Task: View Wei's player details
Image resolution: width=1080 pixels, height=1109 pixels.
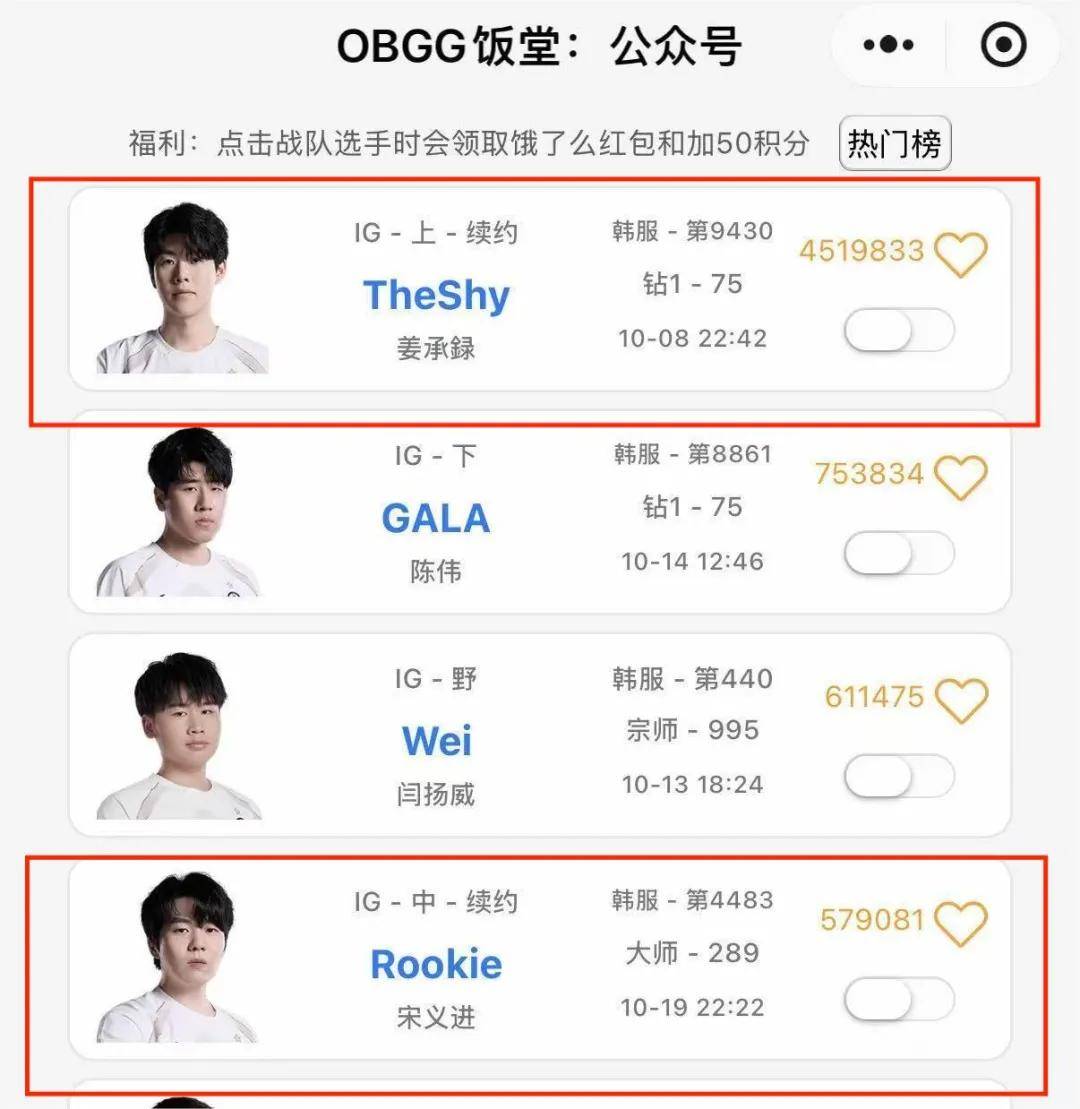Action: point(437,741)
